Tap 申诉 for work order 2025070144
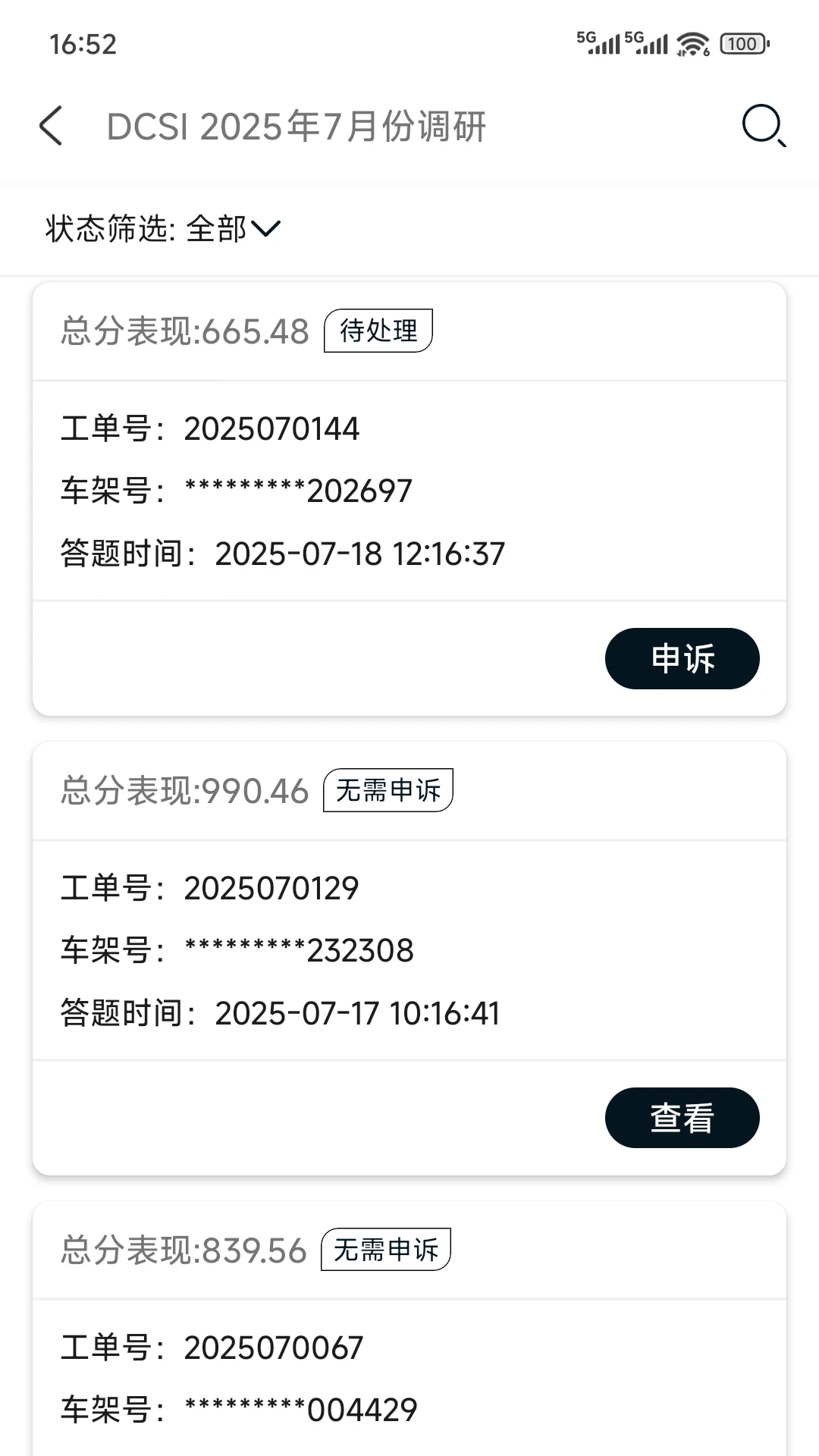 682,658
